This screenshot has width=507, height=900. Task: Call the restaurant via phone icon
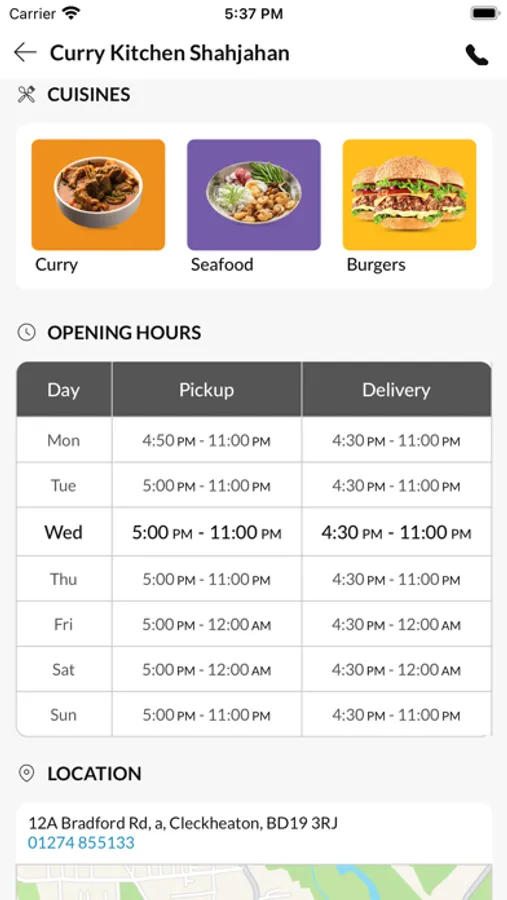[x=477, y=55]
